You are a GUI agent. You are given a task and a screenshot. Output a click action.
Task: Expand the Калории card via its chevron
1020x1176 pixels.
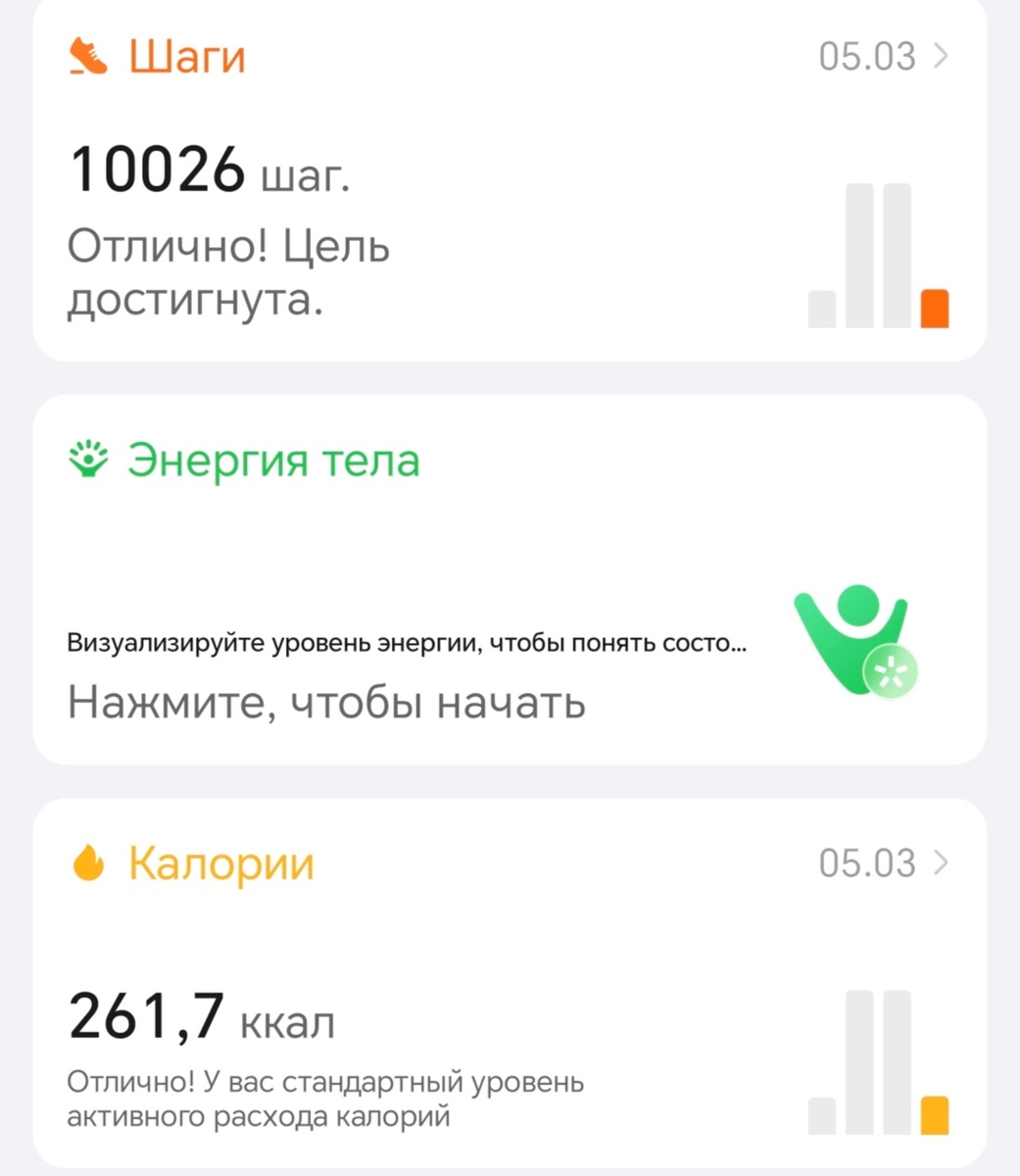(x=939, y=862)
